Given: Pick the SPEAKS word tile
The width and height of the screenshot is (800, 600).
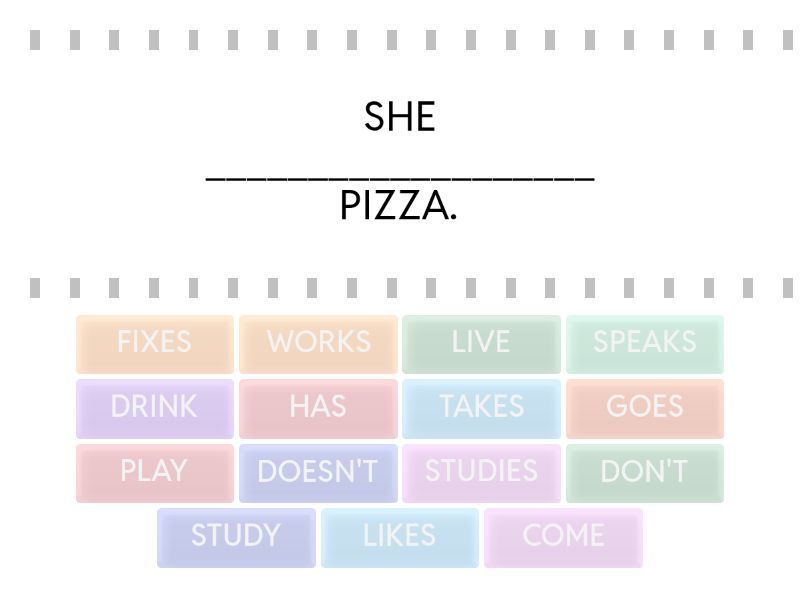Looking at the screenshot, I should (x=644, y=343).
